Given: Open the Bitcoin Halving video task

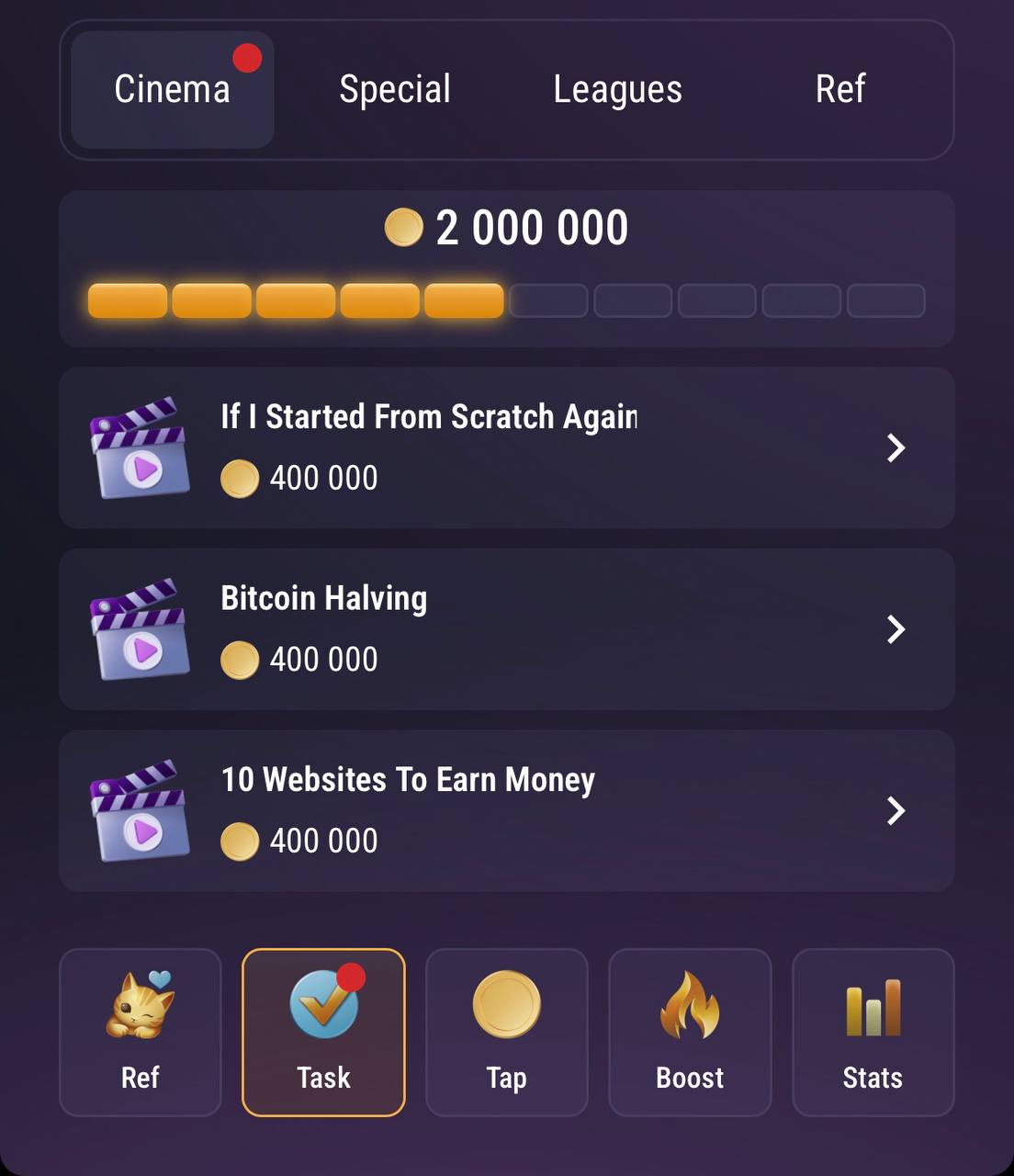Looking at the screenshot, I should (x=507, y=629).
